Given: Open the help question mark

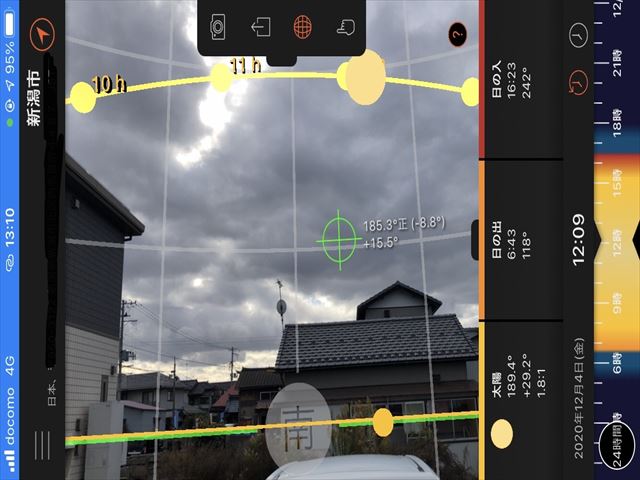Looking at the screenshot, I should tap(458, 33).
